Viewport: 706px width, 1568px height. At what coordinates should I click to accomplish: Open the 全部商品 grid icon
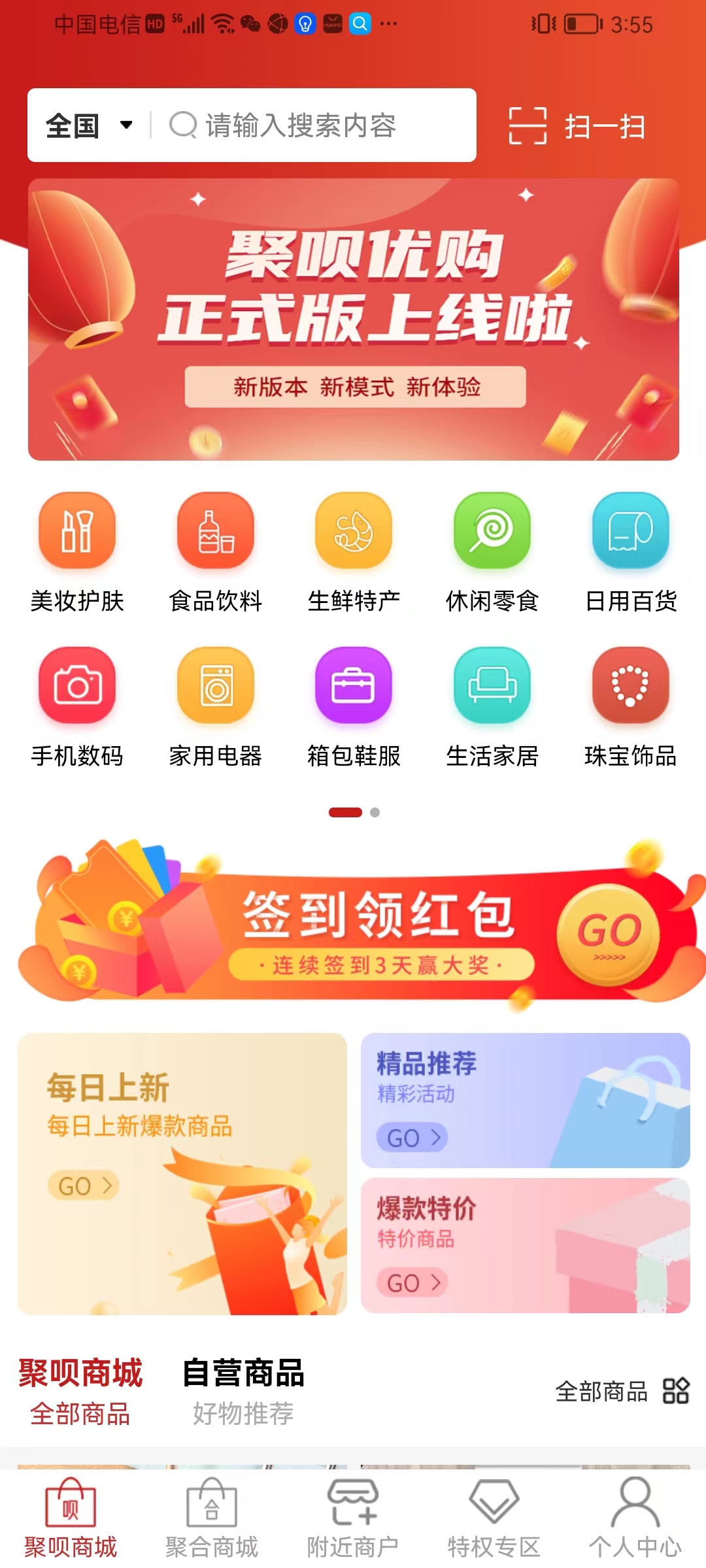pyautogui.click(x=675, y=1392)
